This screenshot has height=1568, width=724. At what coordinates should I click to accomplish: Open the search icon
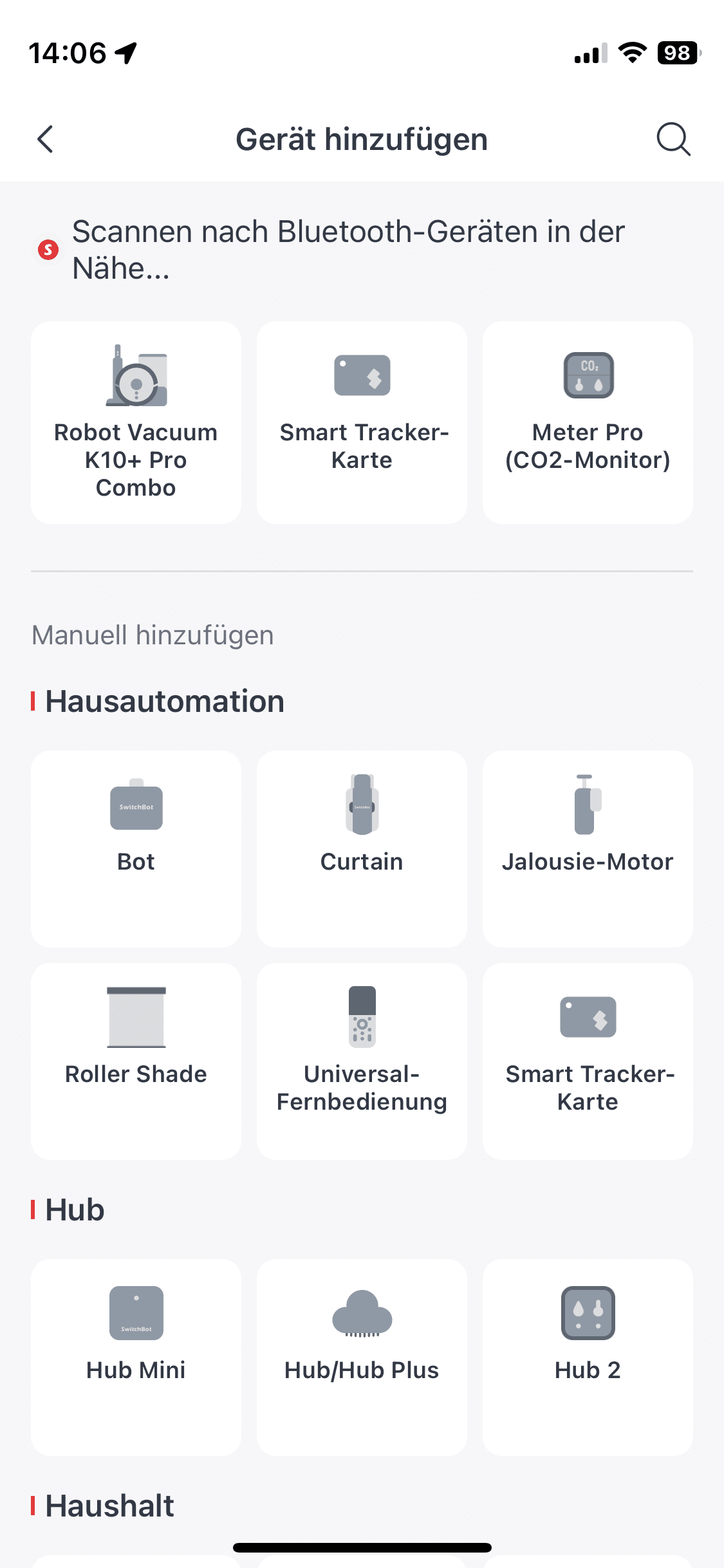[673, 139]
